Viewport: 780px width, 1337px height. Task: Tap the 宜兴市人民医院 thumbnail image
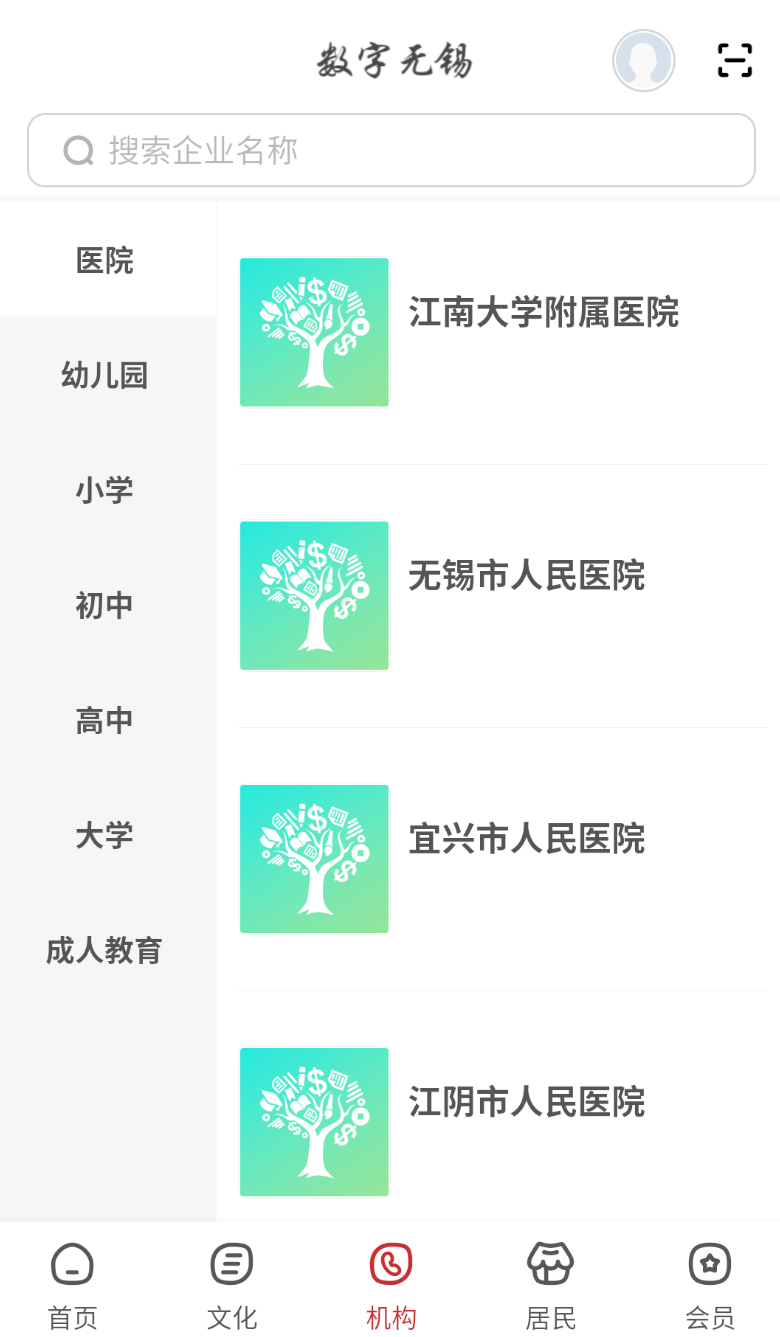point(314,858)
